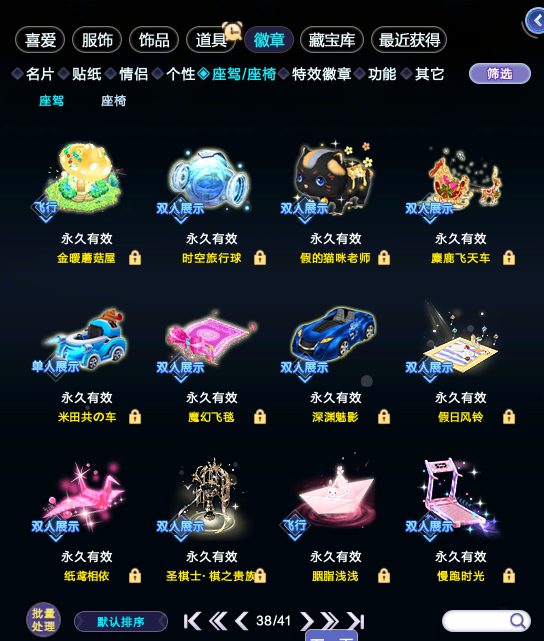Screen dimensions: 544x641
Task: Change the 默认排序 sort order
Action: pos(121,622)
